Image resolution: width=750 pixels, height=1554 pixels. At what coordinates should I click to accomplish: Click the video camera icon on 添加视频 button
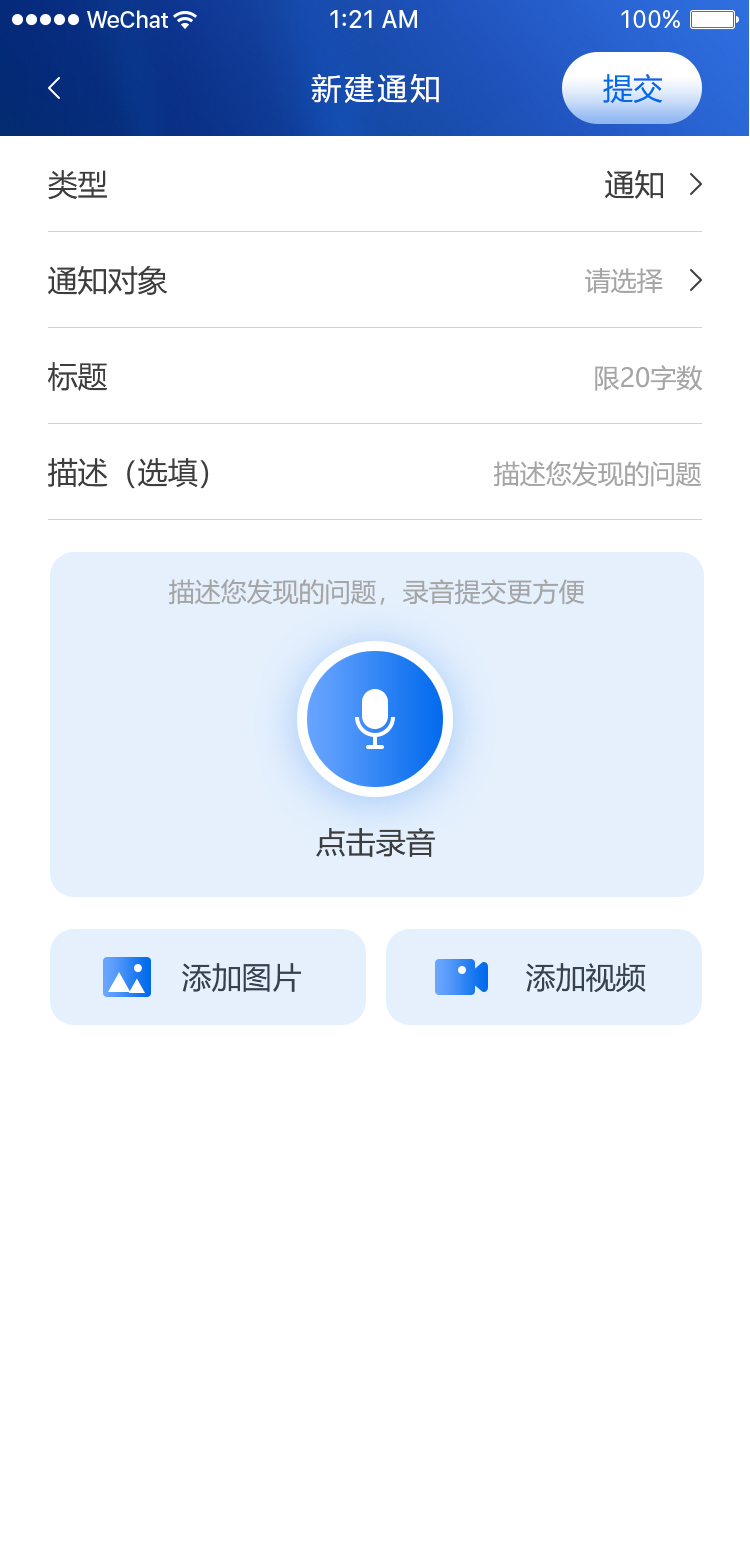pos(461,976)
